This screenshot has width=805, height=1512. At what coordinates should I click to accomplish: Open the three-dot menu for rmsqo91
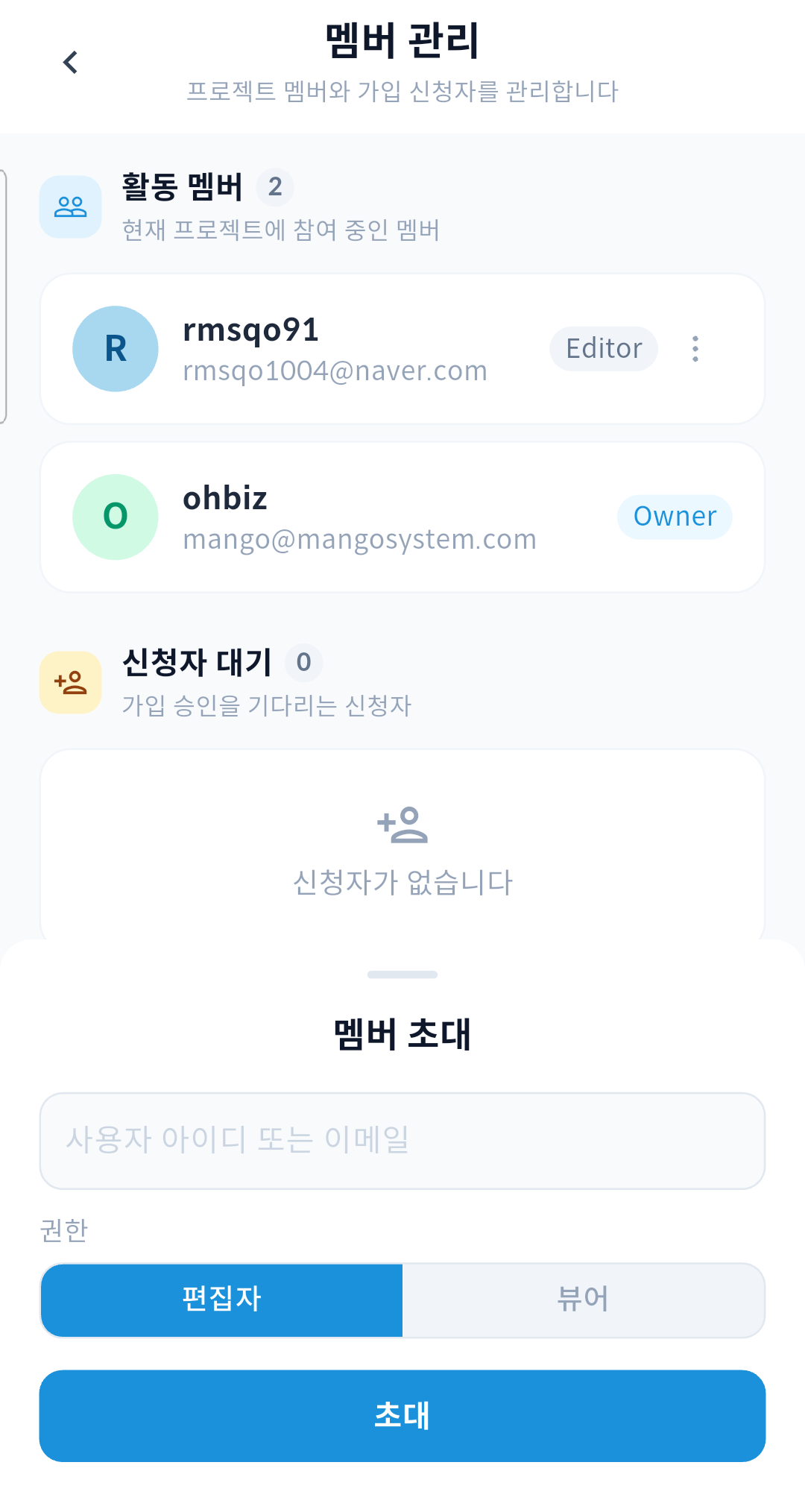coord(695,348)
